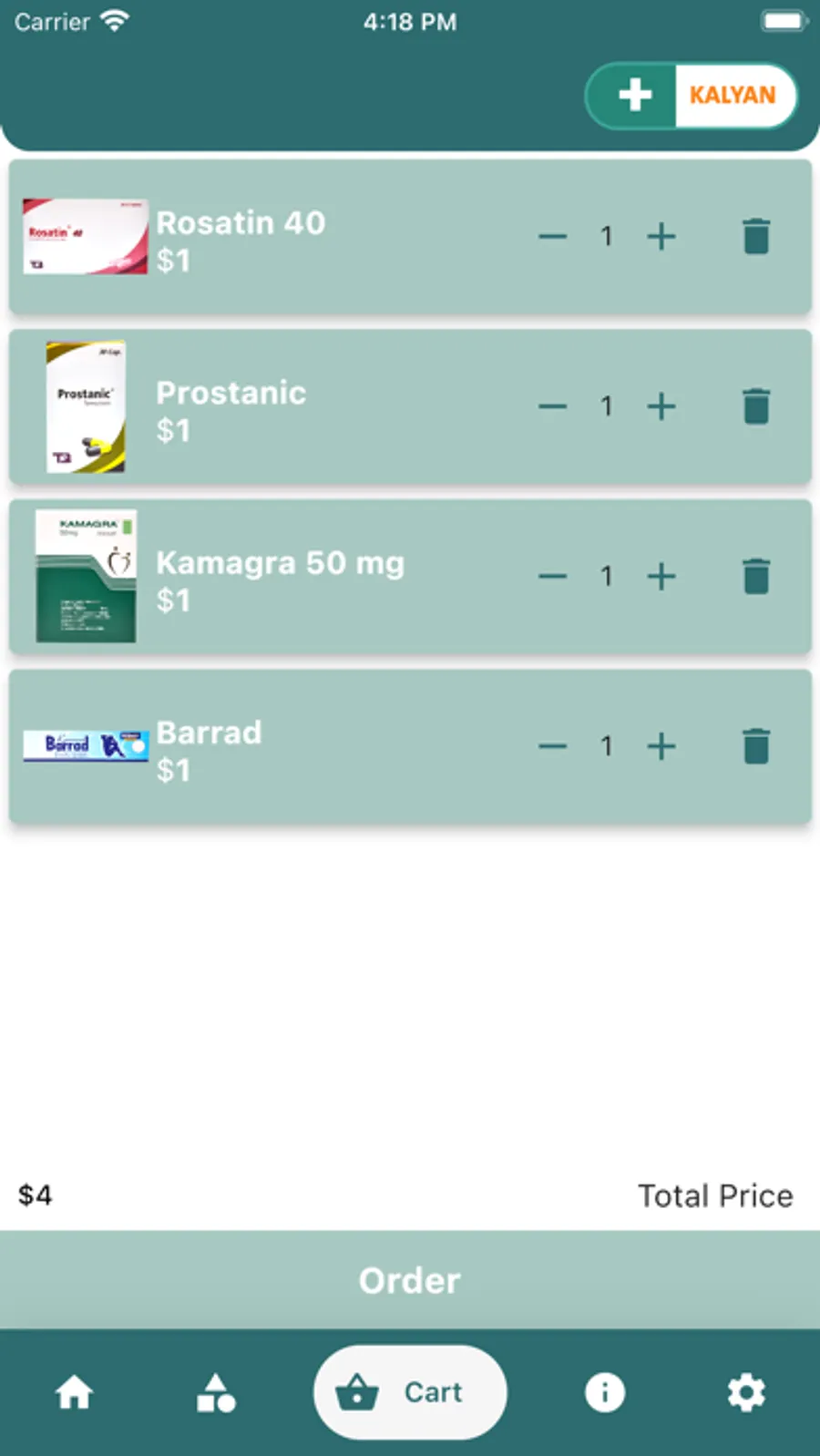Remove Prostanic from the cart
The height and width of the screenshot is (1456, 820).
(x=756, y=406)
